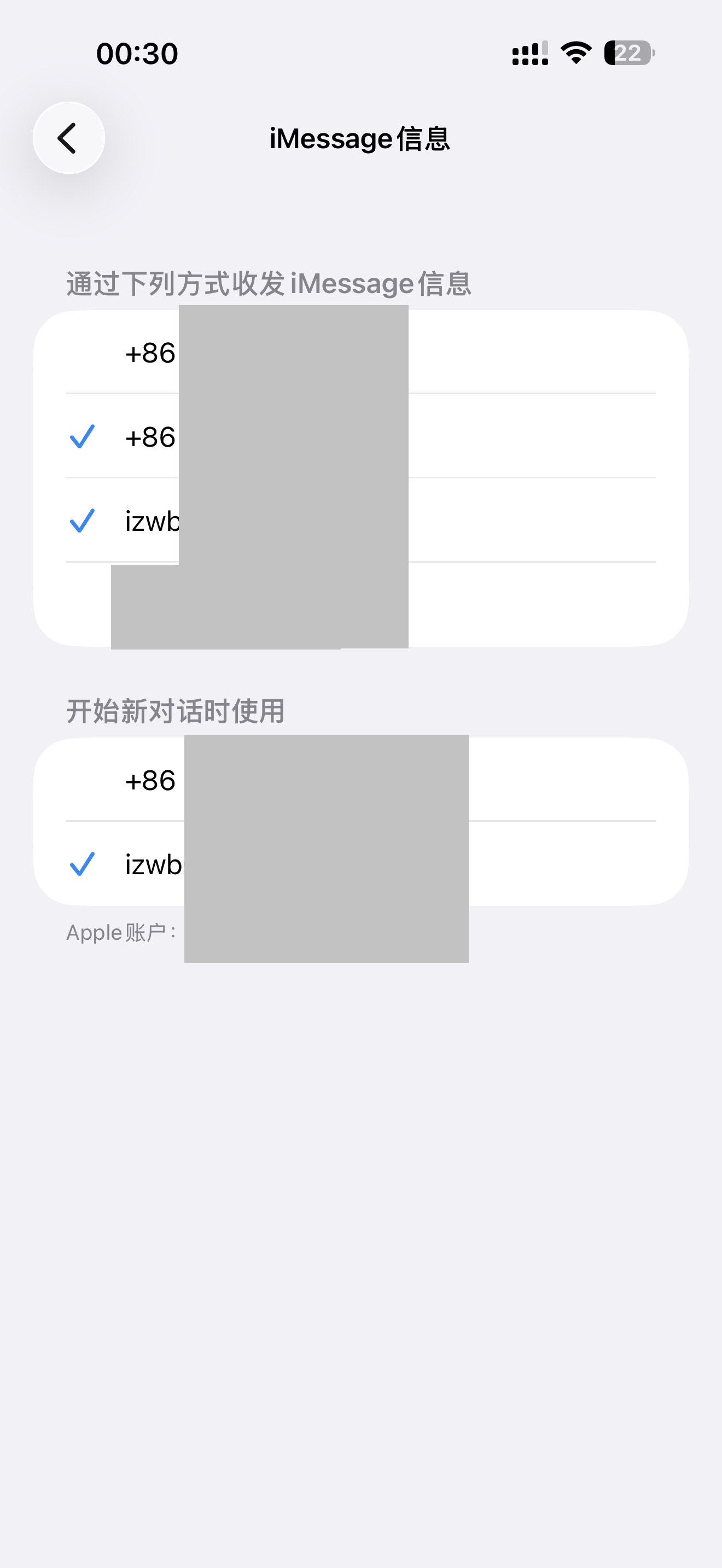The height and width of the screenshot is (1568, 722).
Task: Go back from iMessage信息 settings
Action: [x=69, y=138]
